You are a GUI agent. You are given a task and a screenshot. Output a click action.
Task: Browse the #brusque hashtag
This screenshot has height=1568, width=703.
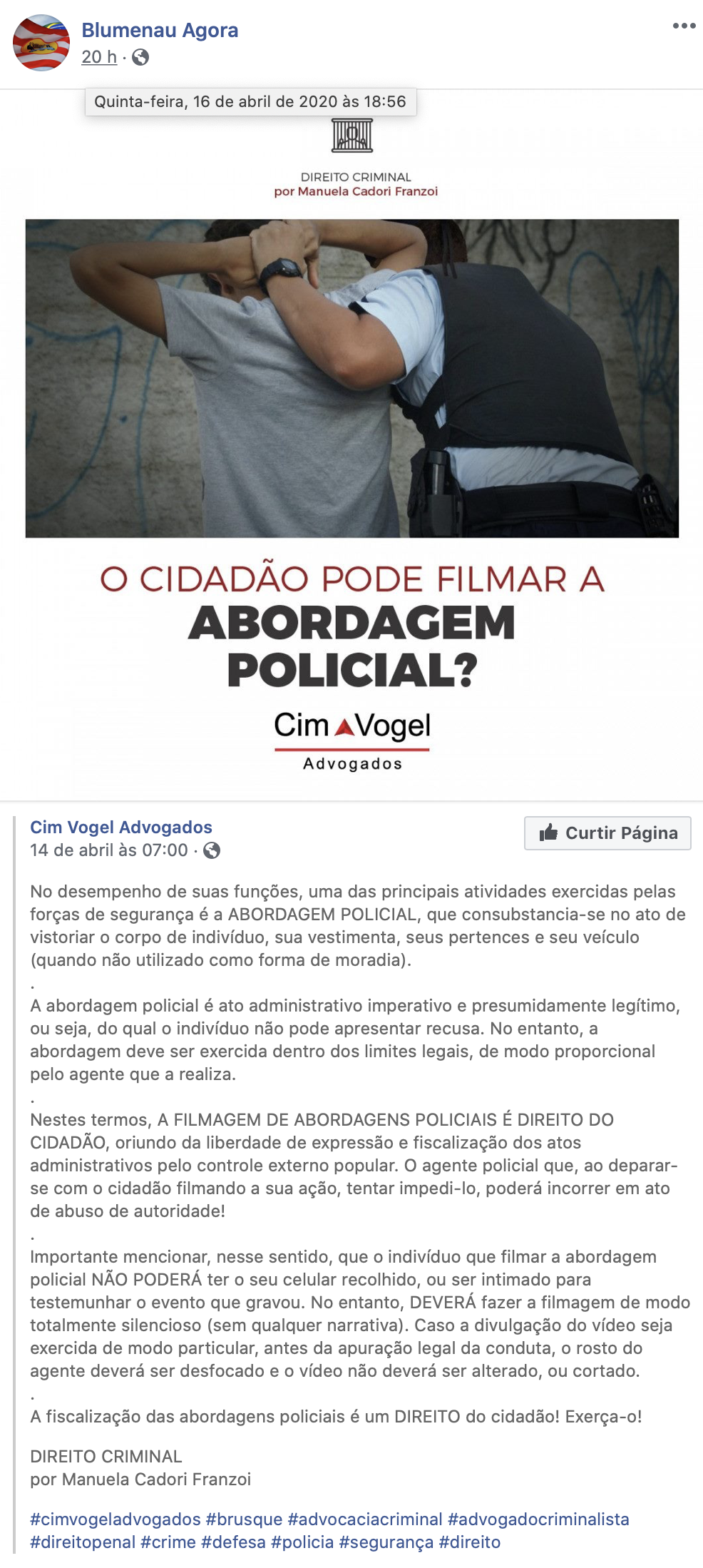(244, 1519)
